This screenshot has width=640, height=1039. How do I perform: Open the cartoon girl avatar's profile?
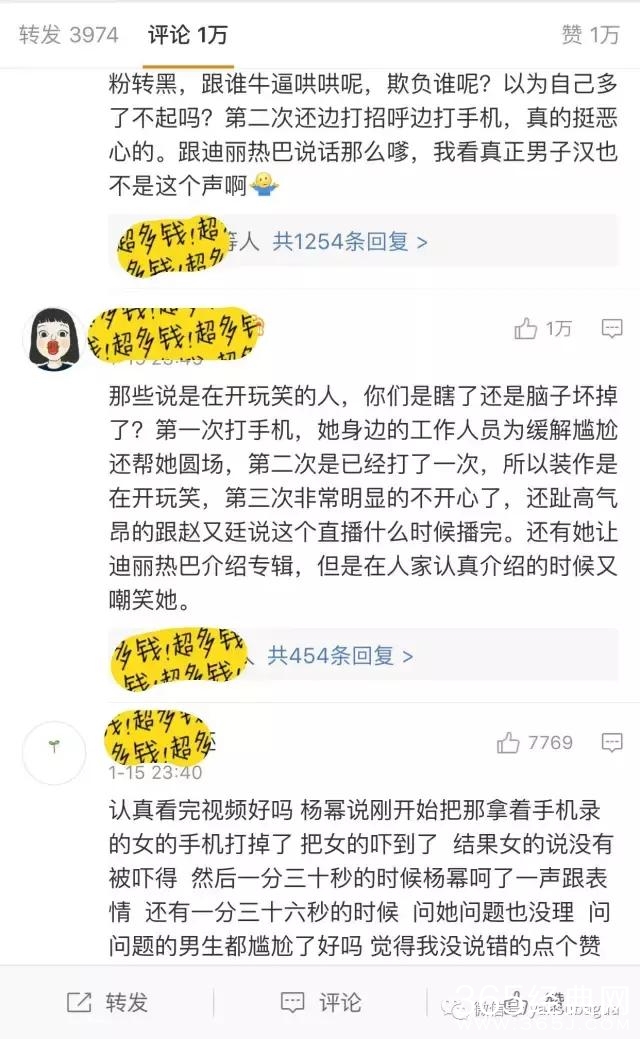pos(52,338)
